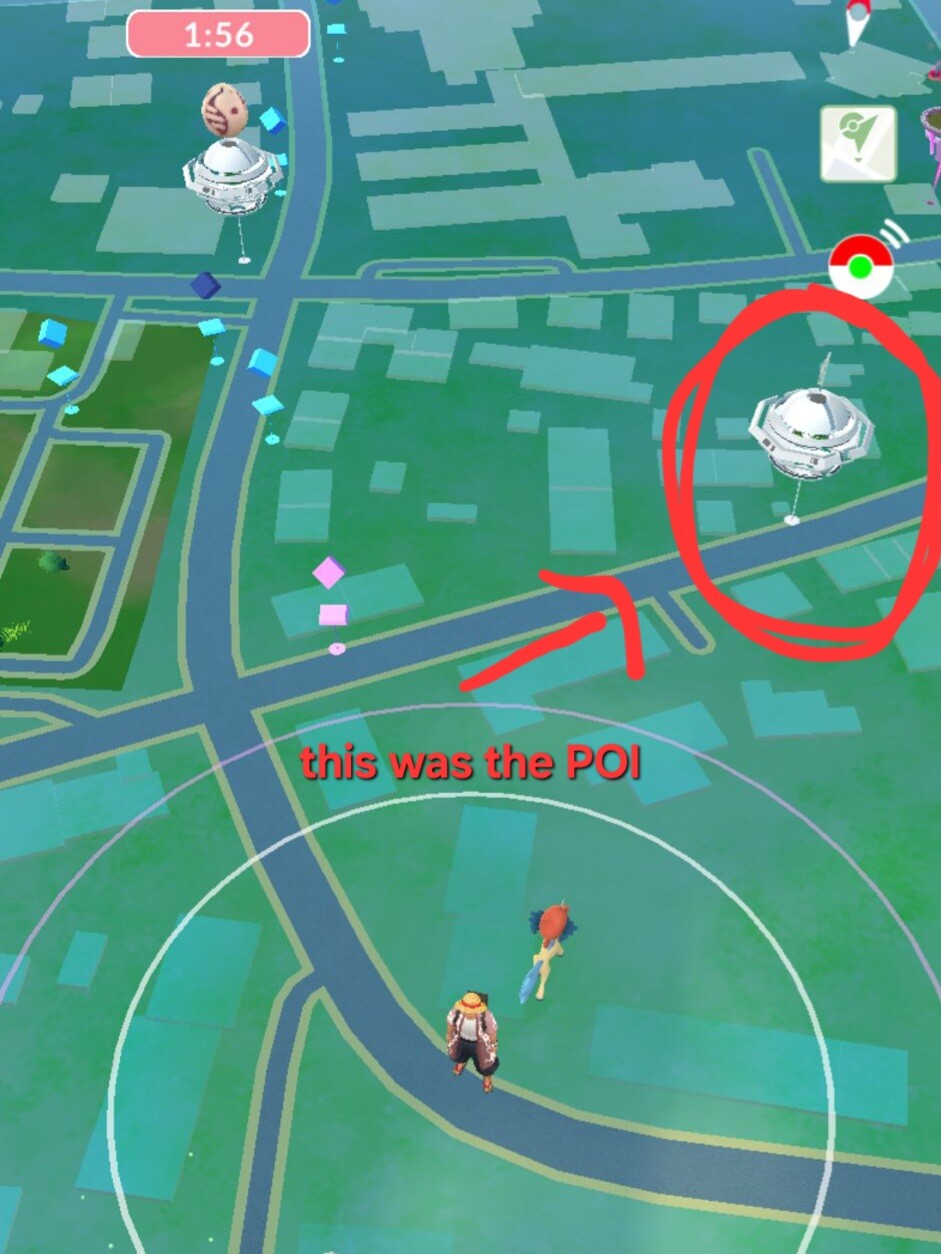Open the gym without a raid egg
The height and width of the screenshot is (1254, 941).
(810, 431)
